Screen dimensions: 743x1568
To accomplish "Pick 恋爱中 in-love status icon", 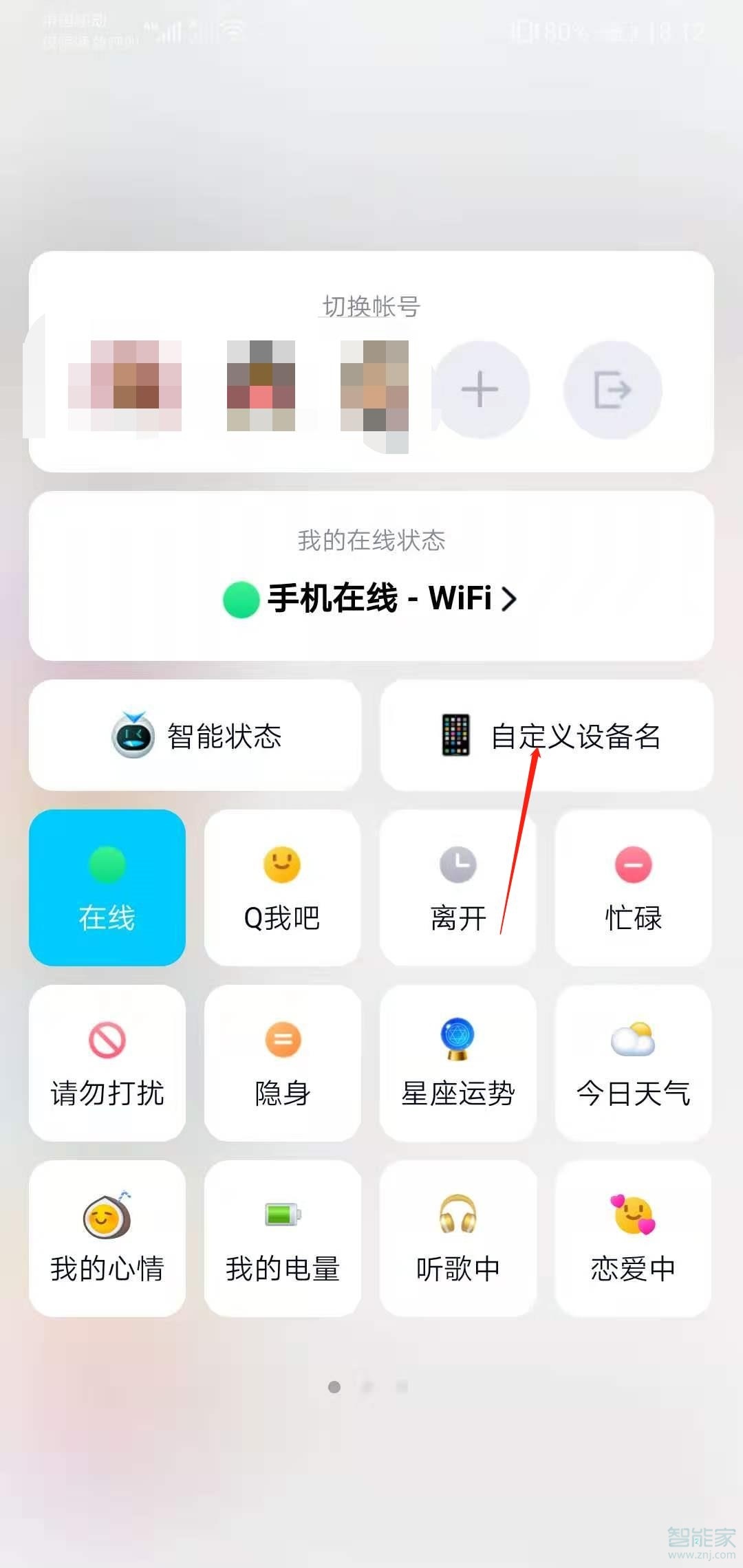I will point(632,1238).
